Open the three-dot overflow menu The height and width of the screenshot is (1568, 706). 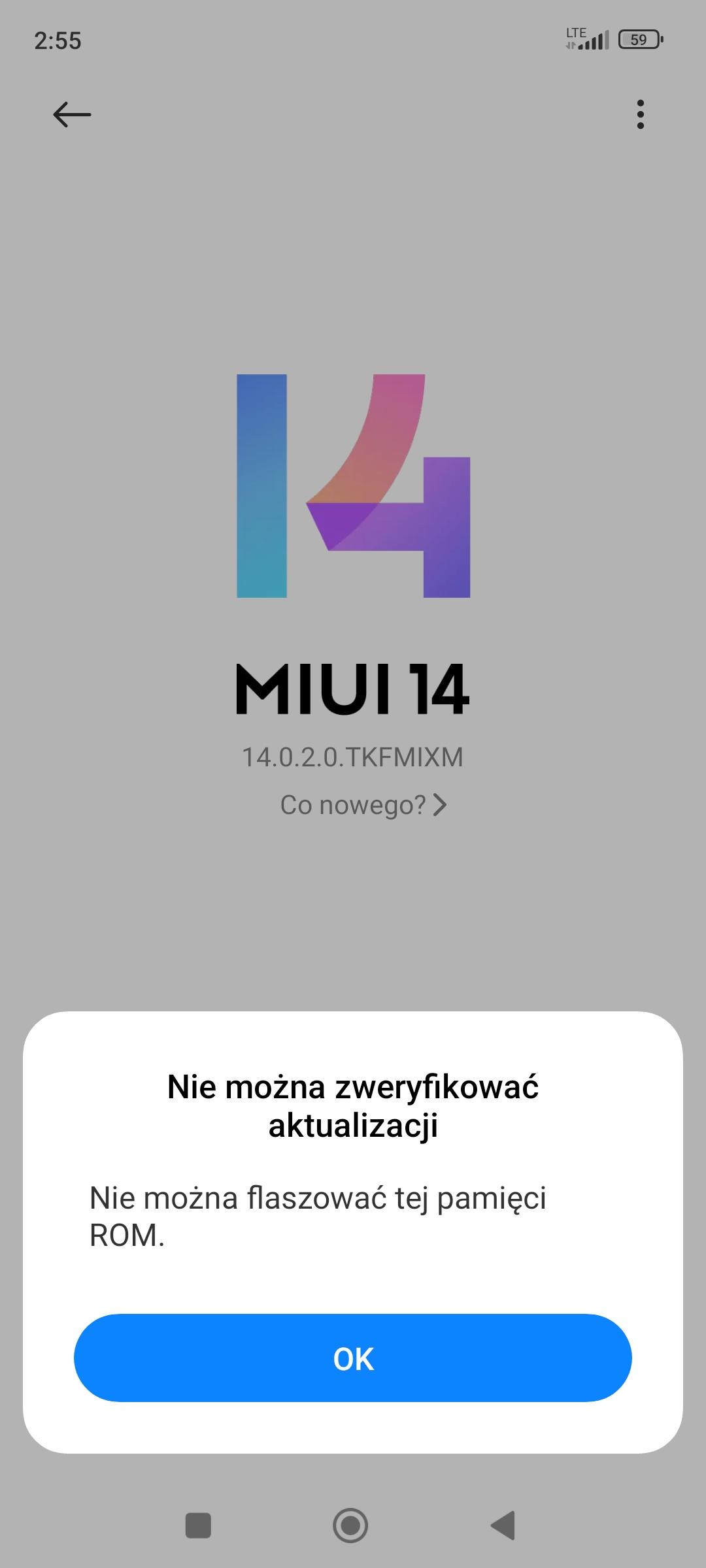point(640,115)
